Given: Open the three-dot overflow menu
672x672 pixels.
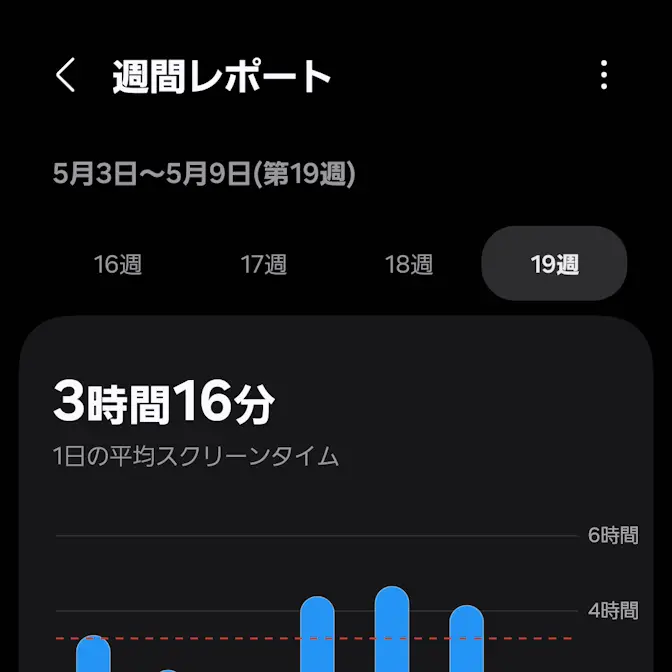Looking at the screenshot, I should tap(604, 75).
